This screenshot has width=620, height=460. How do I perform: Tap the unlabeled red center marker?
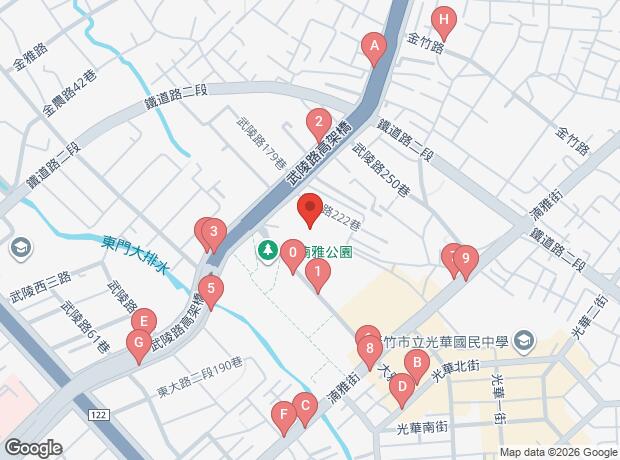[309, 208]
